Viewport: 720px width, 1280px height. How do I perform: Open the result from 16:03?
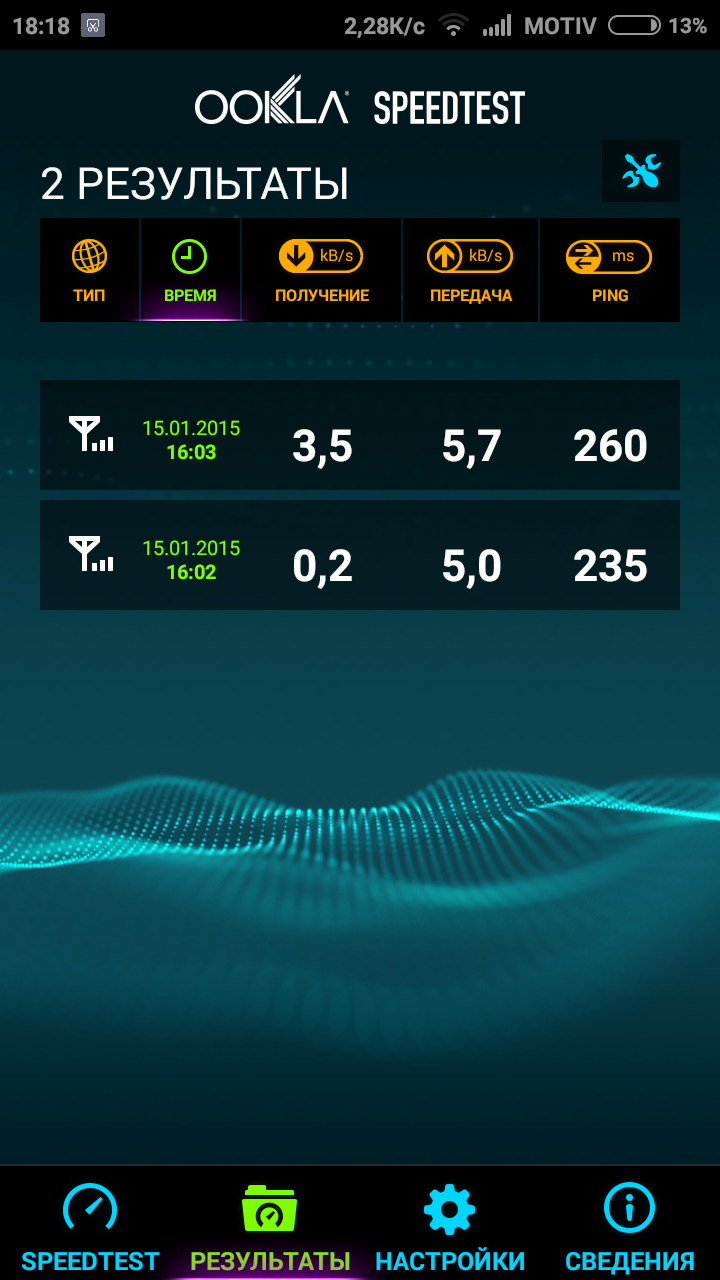360,435
